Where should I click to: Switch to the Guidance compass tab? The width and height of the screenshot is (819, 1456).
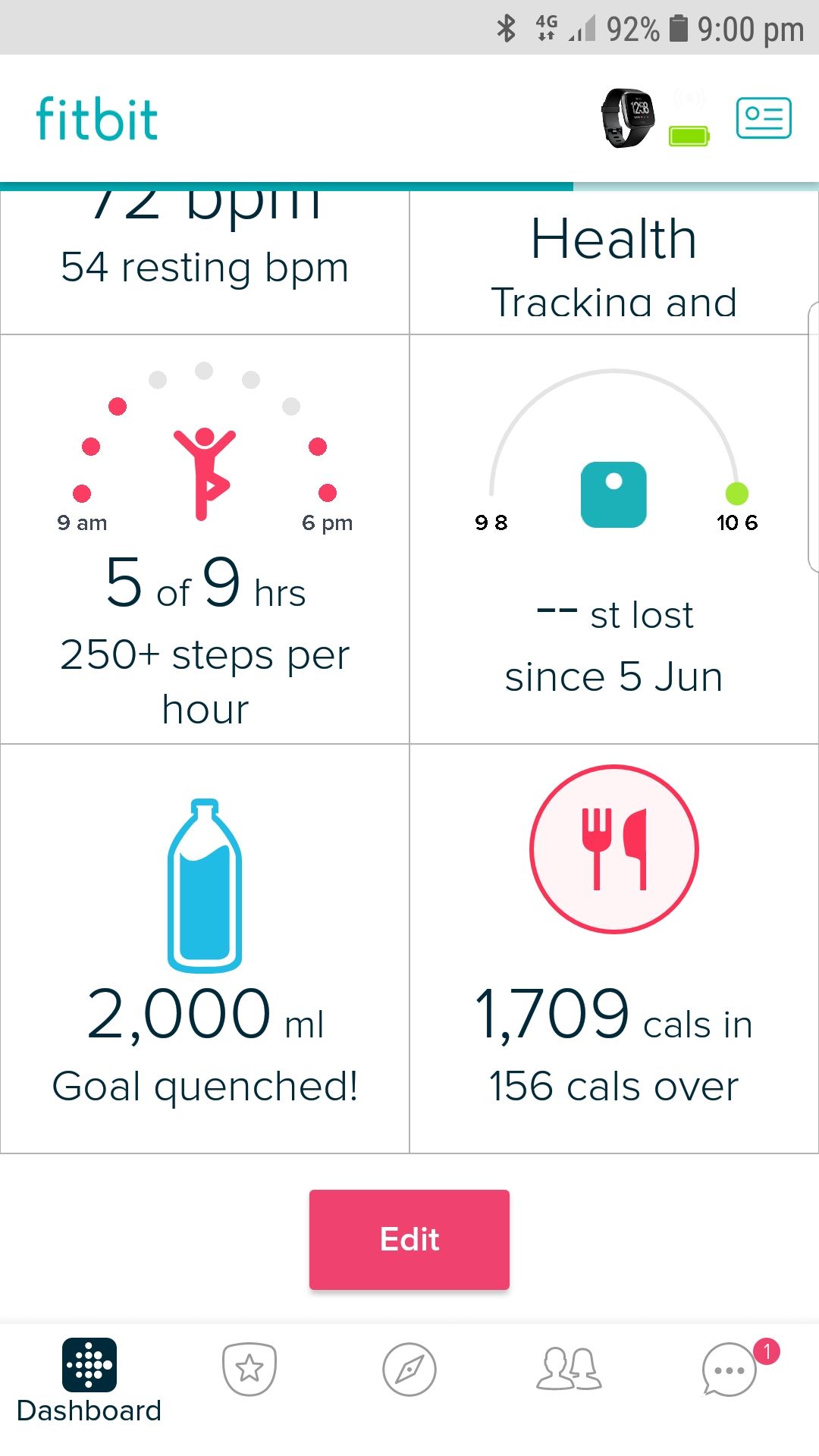point(409,1370)
